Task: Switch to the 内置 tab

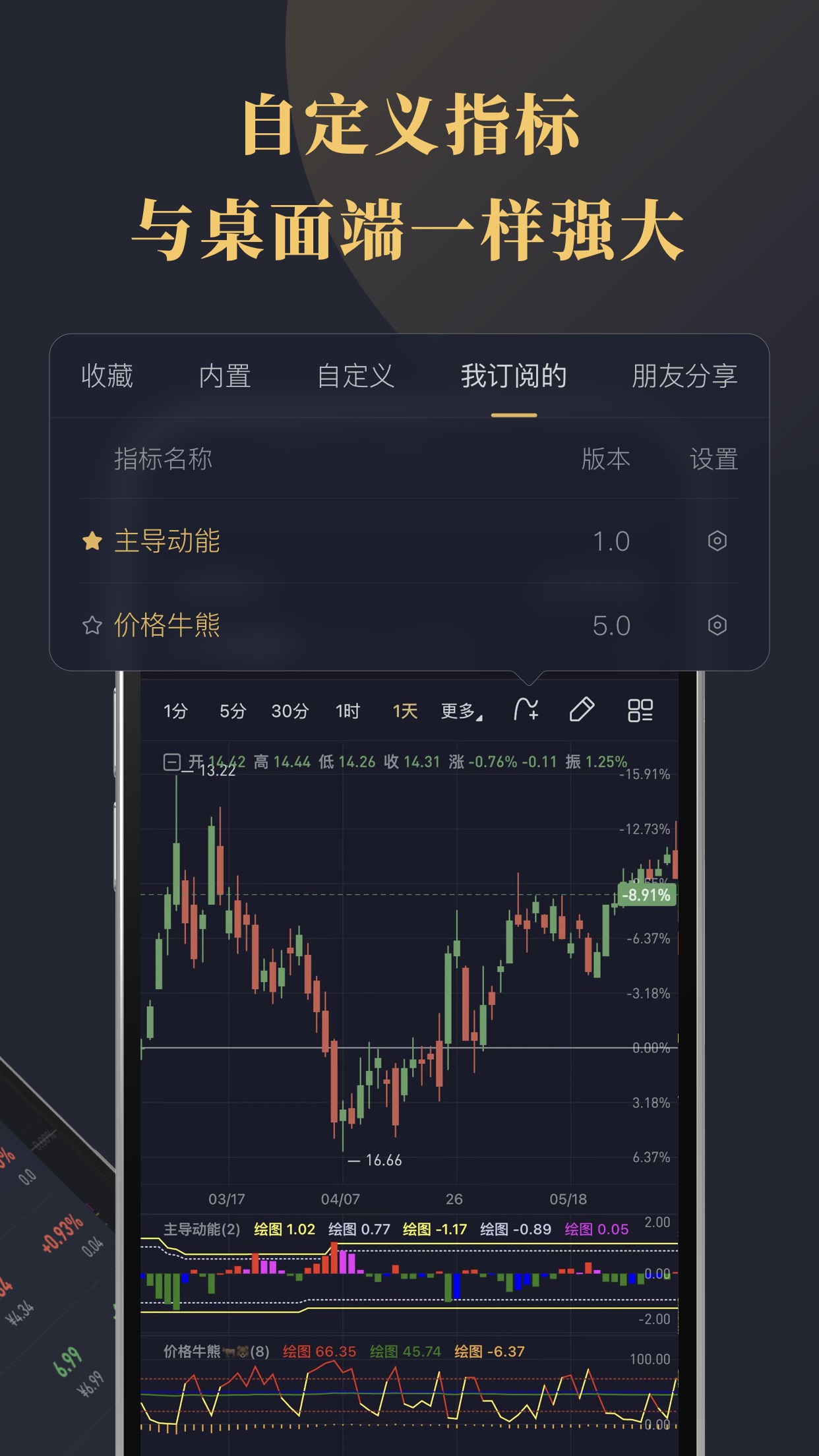Action: pos(224,377)
